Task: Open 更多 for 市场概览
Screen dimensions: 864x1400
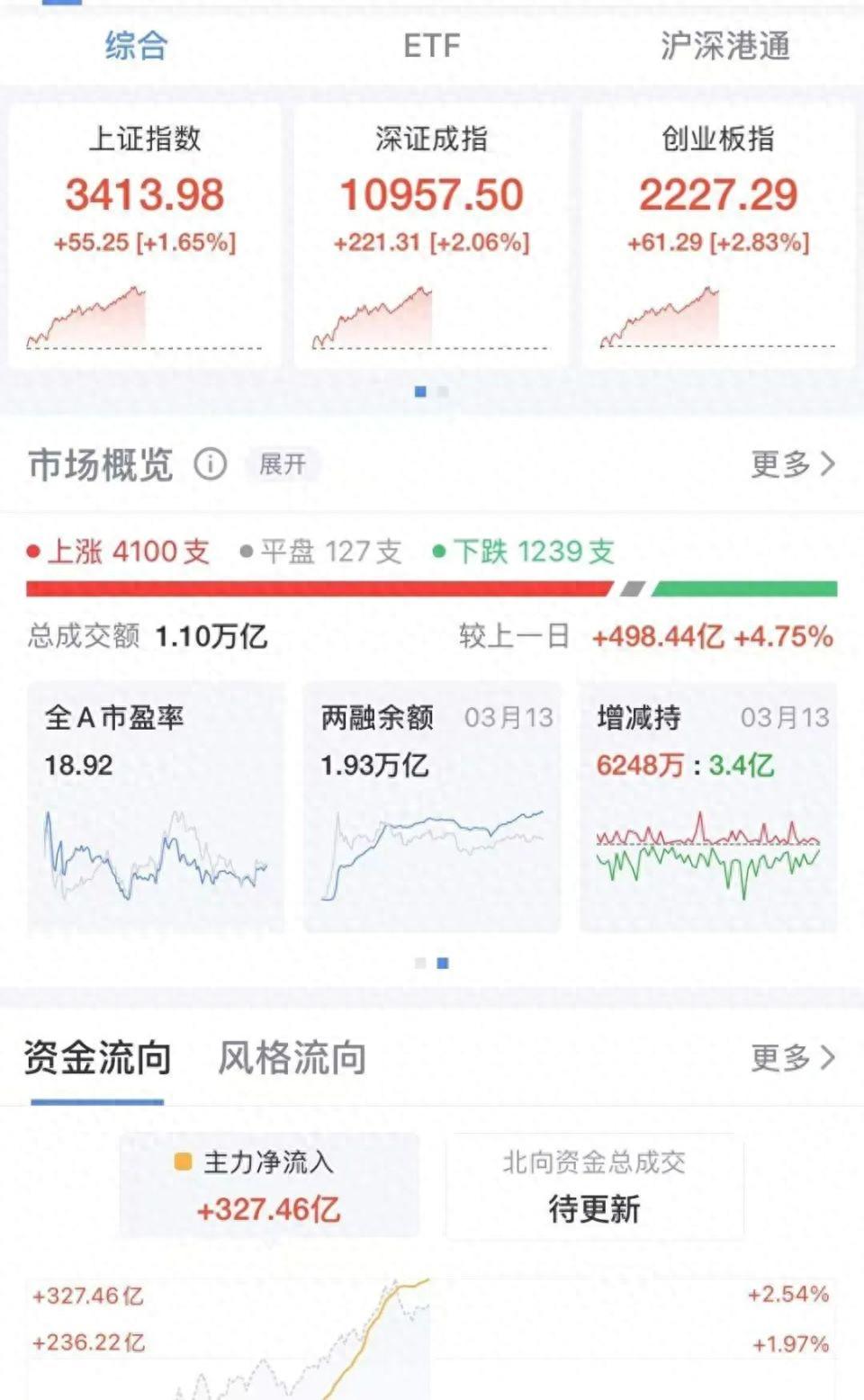Action: click(793, 464)
